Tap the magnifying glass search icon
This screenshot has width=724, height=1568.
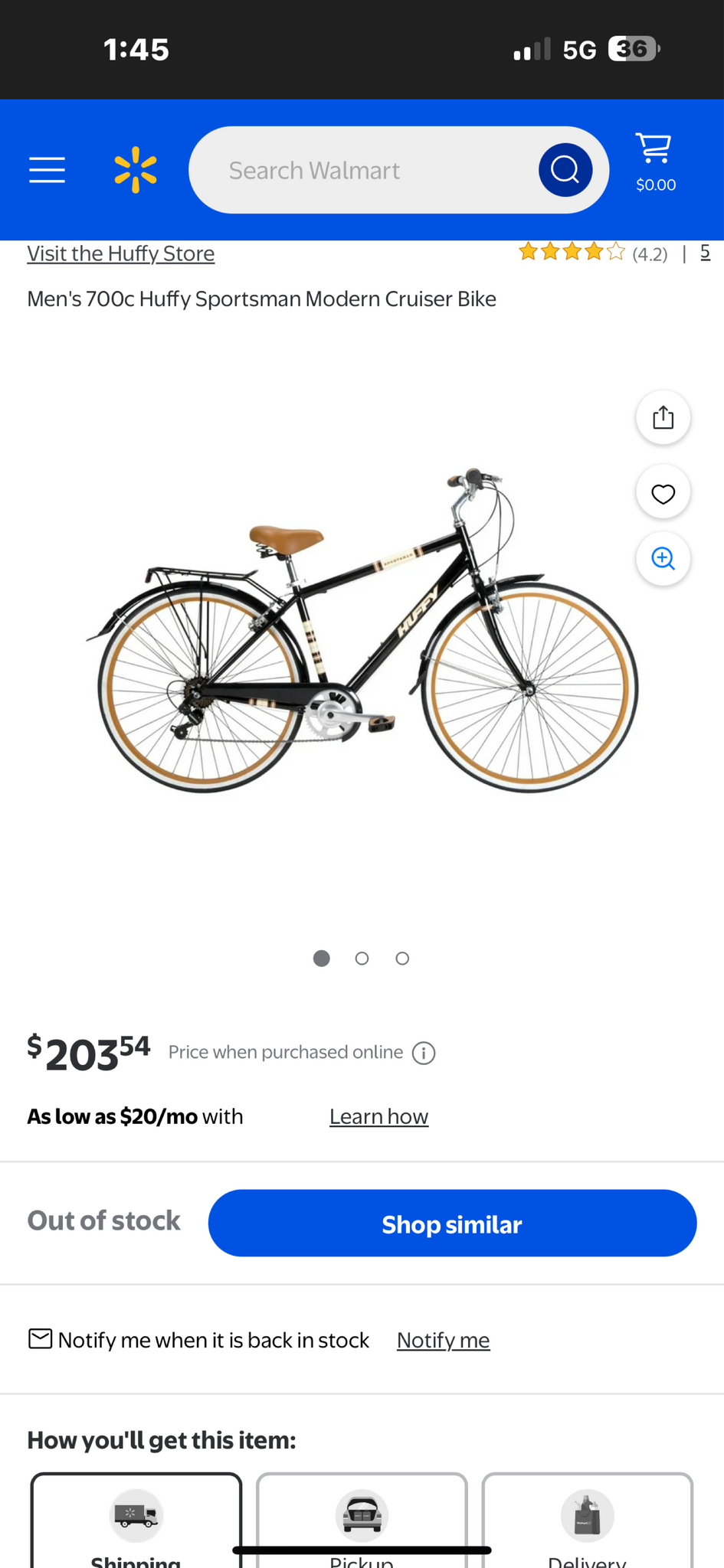(565, 169)
